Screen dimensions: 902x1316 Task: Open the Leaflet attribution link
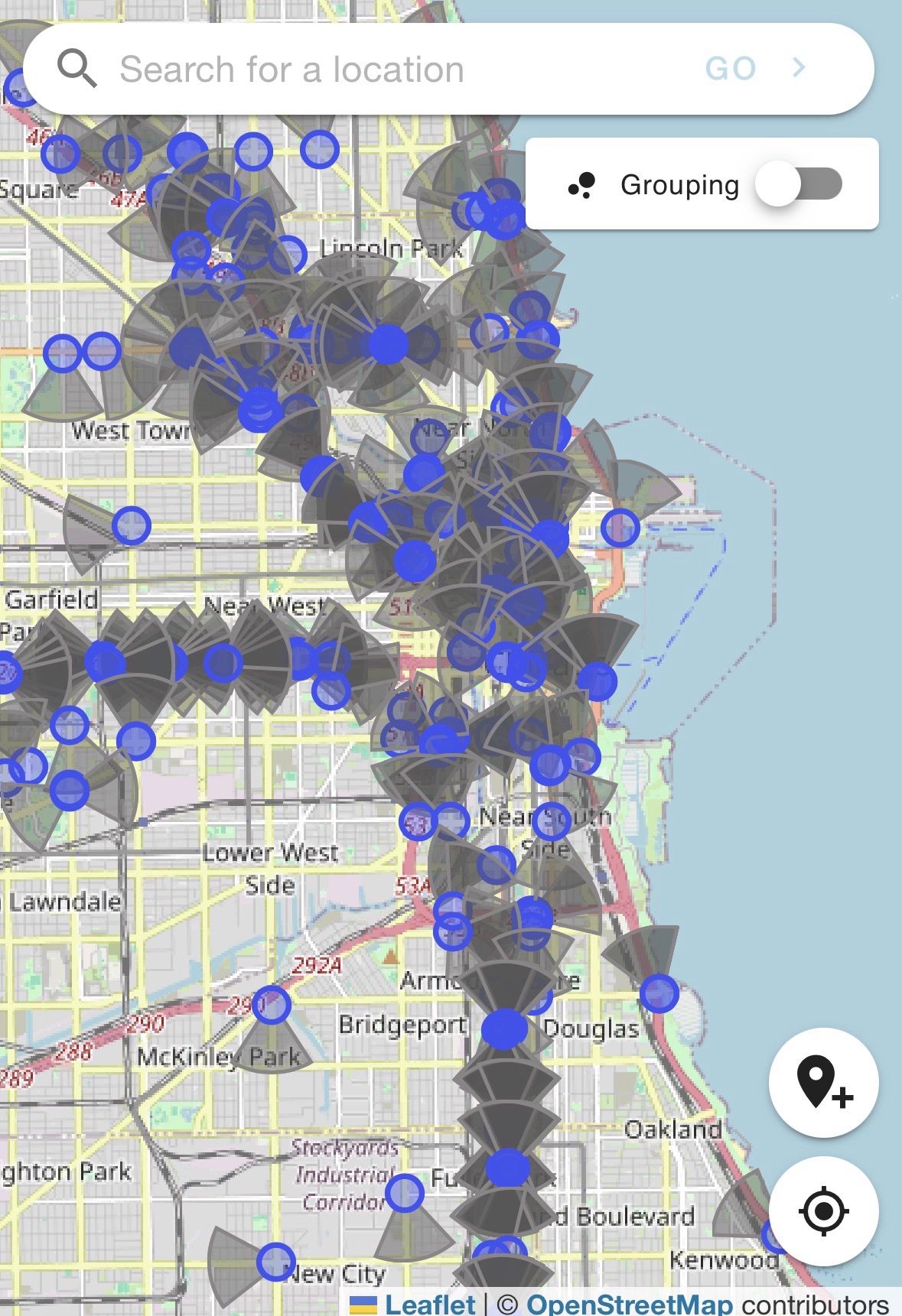[429, 1304]
